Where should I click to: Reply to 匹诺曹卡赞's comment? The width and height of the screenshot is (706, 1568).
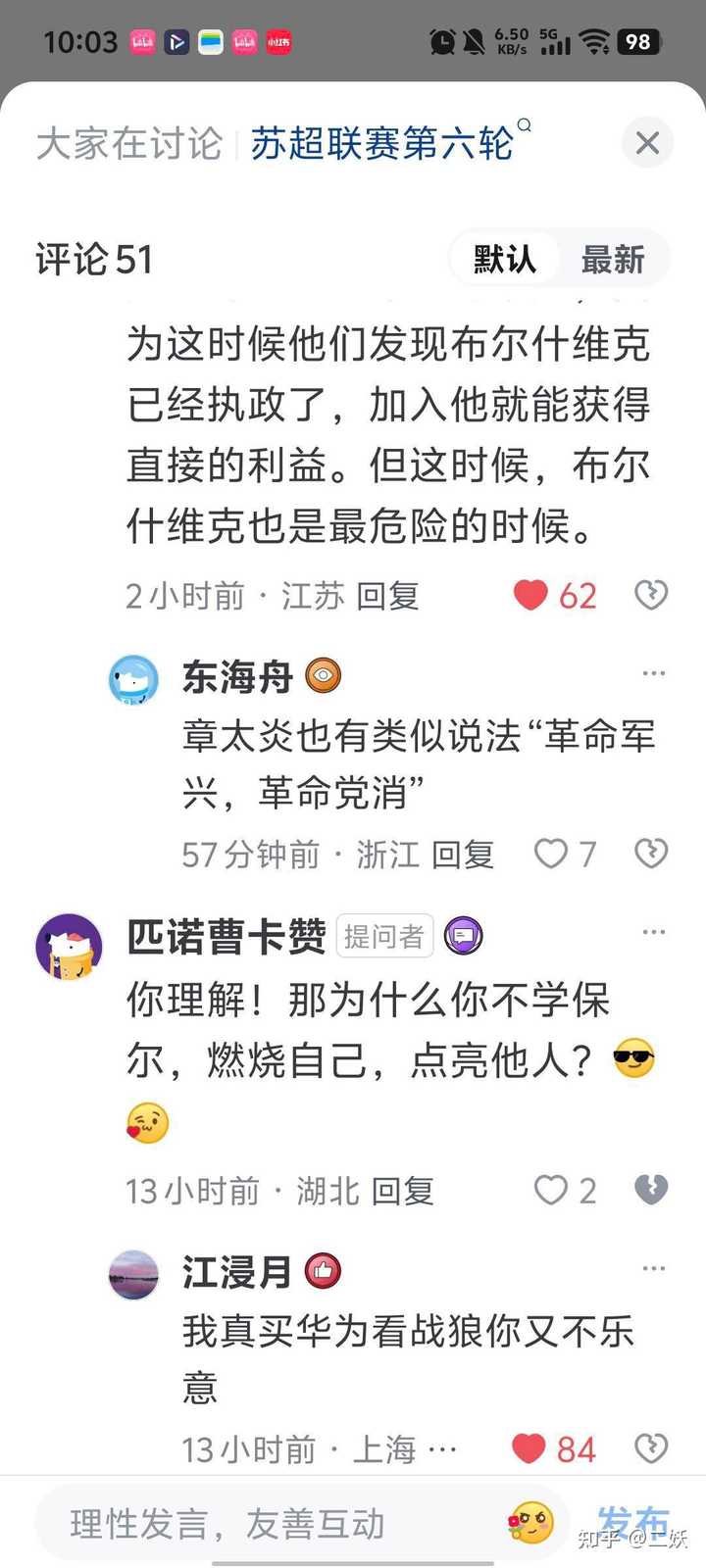[x=402, y=1191]
